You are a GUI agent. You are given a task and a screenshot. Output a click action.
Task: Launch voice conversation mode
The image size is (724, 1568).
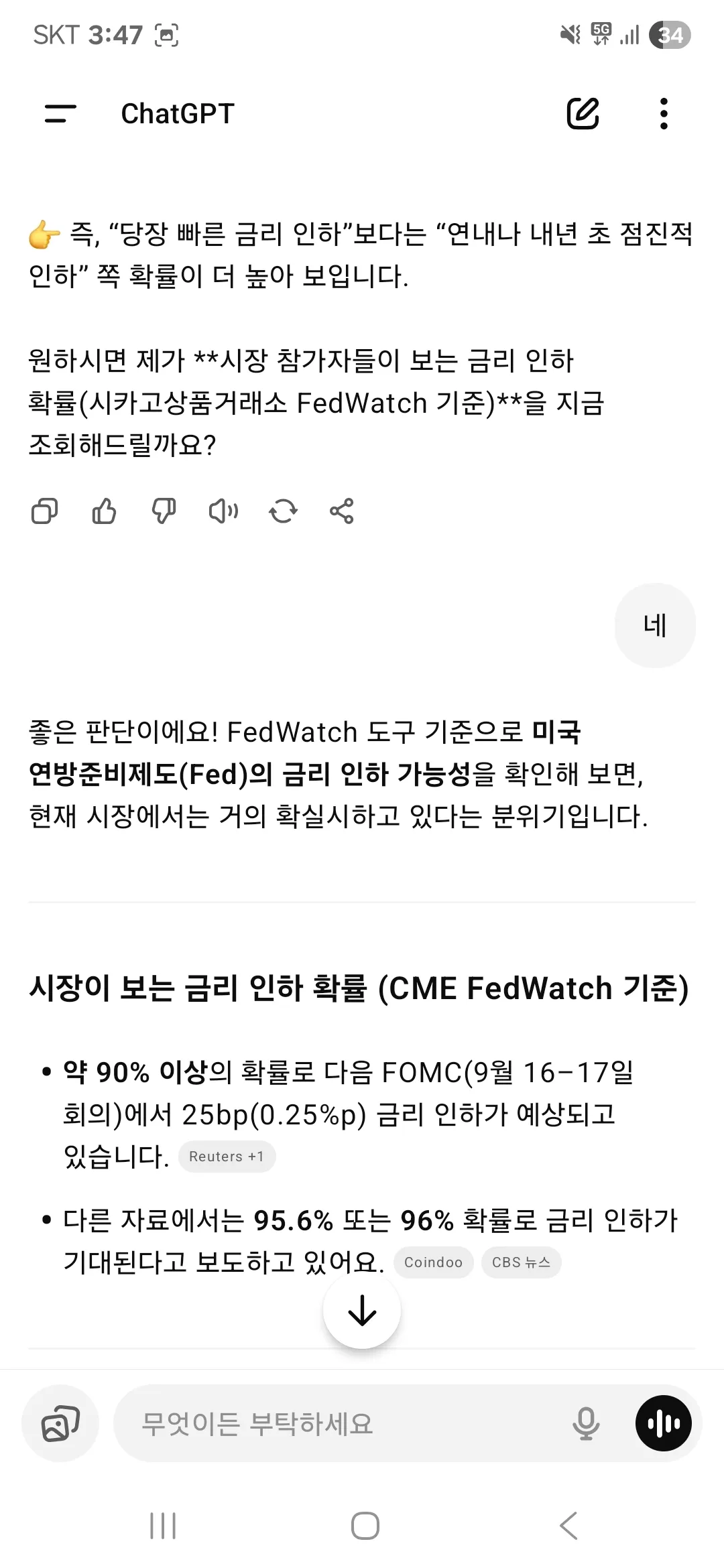(x=664, y=1423)
